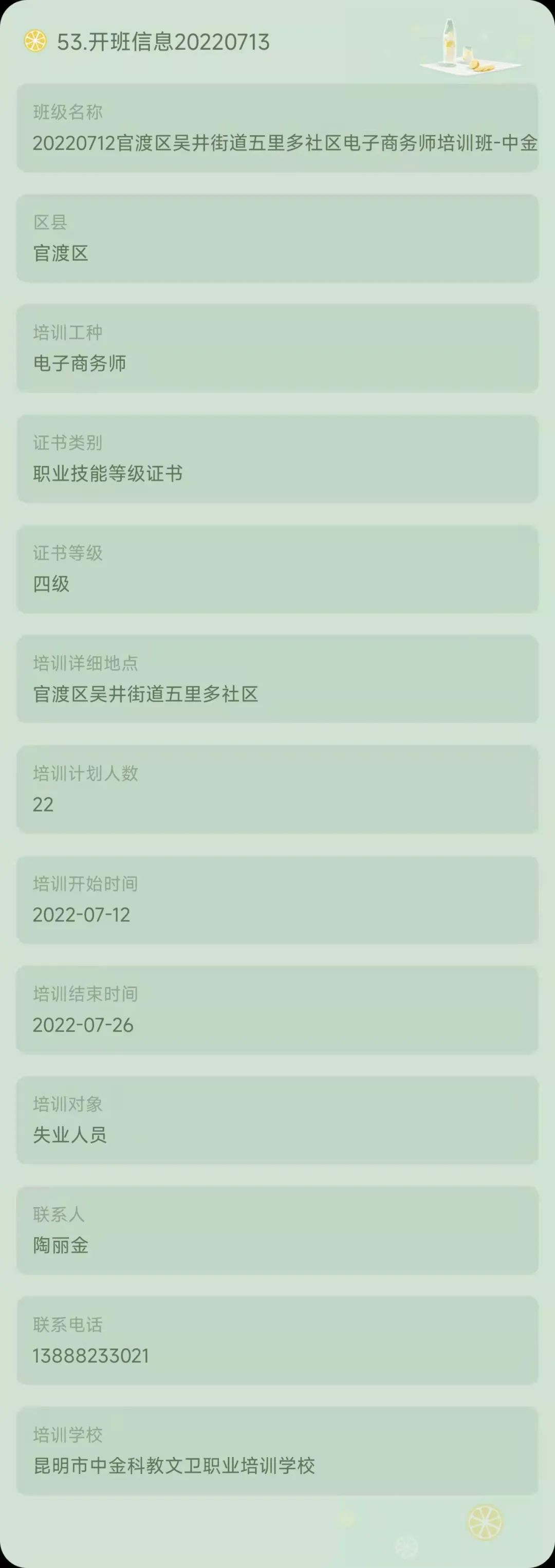Click the 联系人 field showing 陶丽金

(x=277, y=1231)
